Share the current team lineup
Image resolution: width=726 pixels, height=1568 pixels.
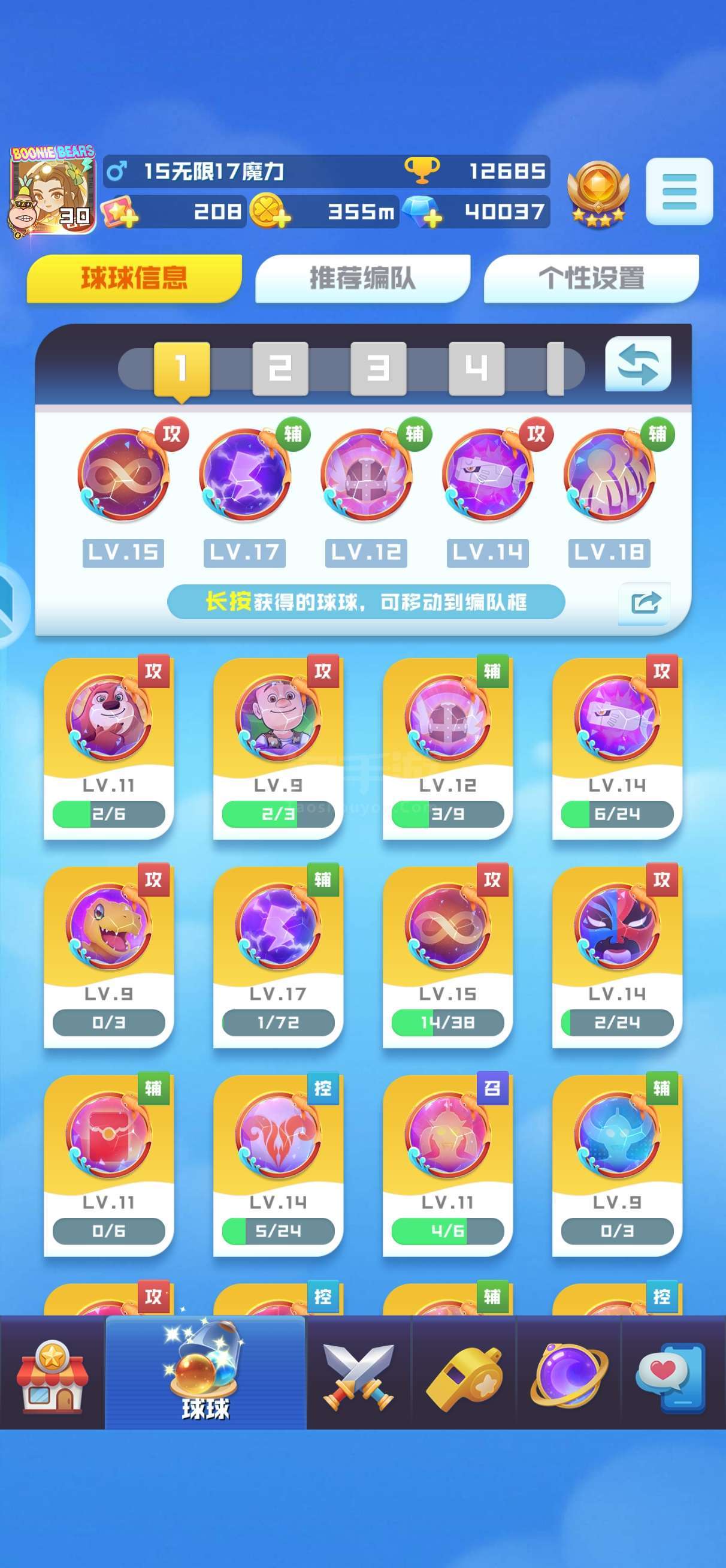[x=645, y=602]
